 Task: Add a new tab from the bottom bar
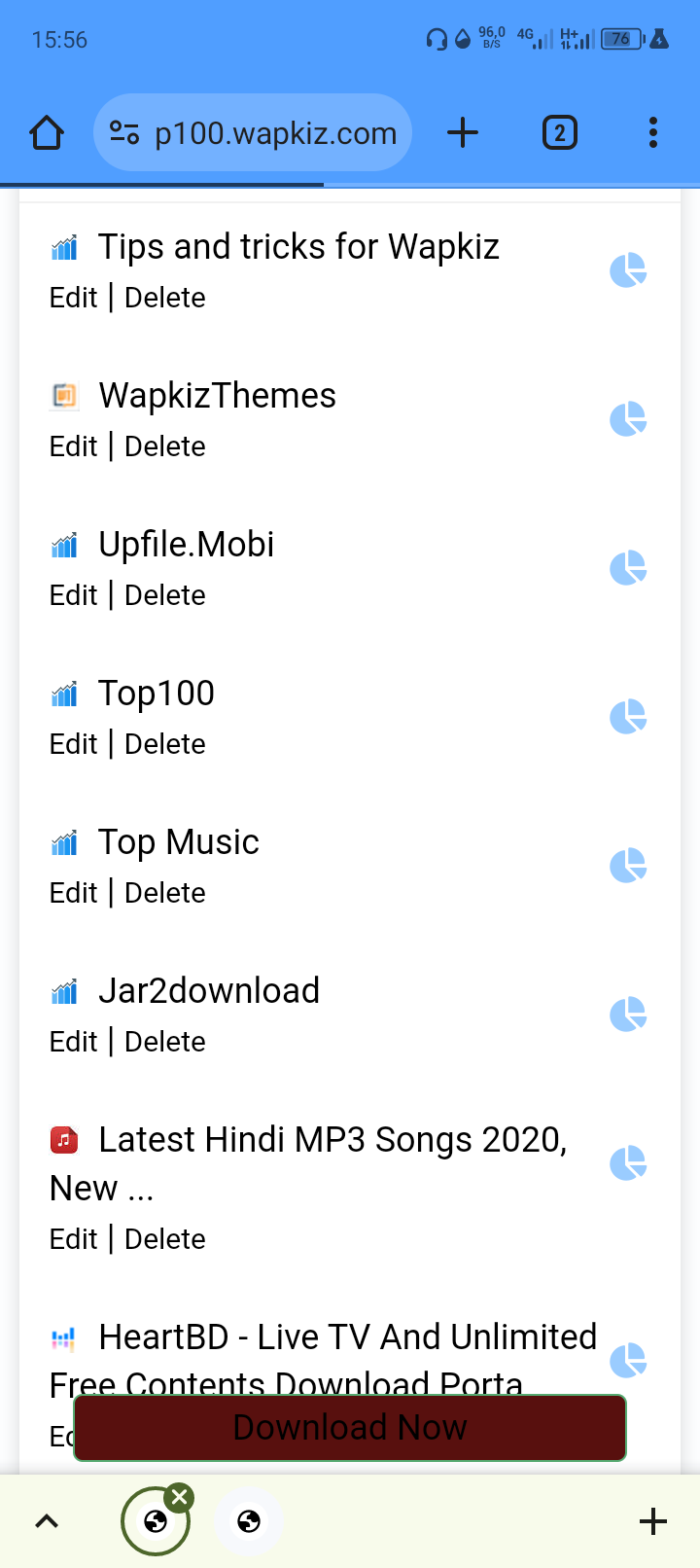coord(653,1521)
